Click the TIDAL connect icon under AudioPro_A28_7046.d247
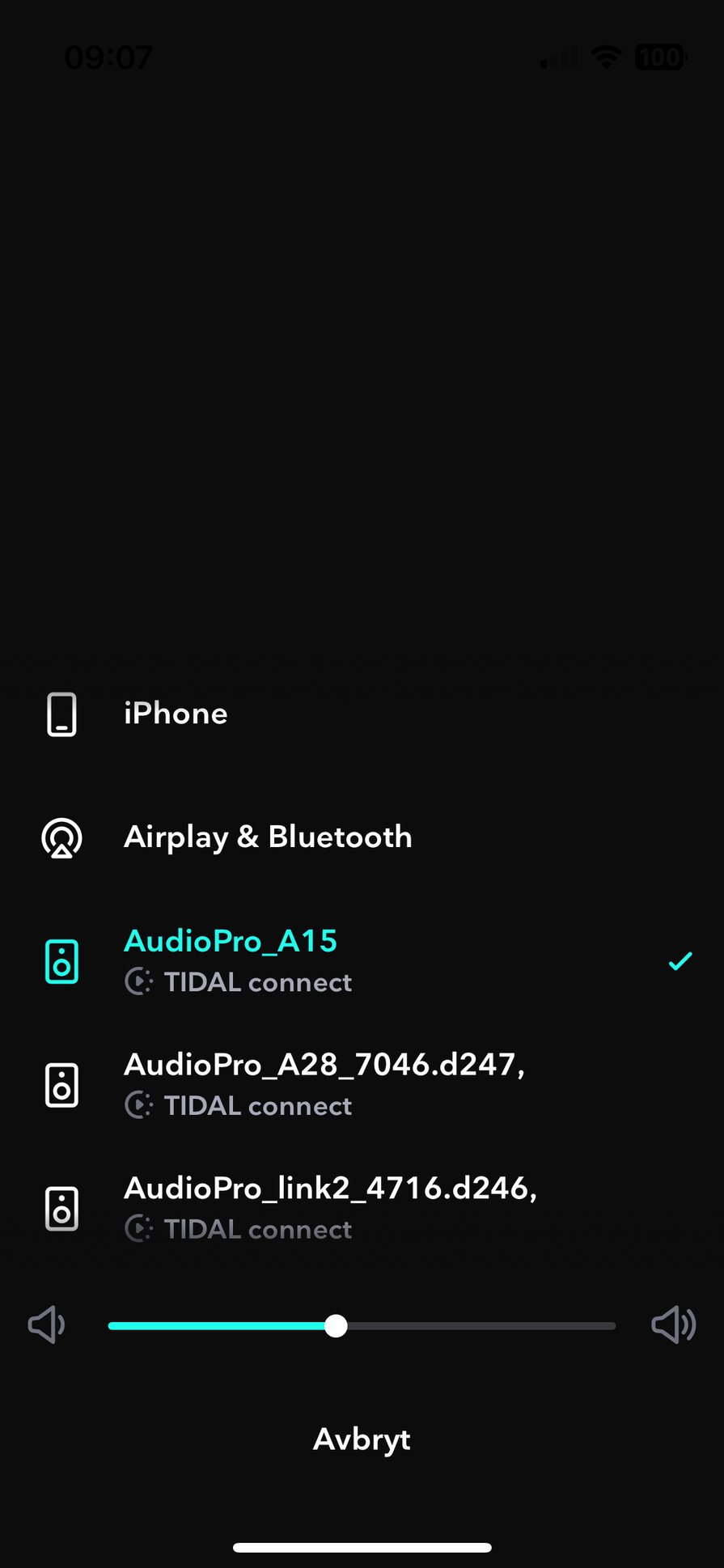 139,1104
